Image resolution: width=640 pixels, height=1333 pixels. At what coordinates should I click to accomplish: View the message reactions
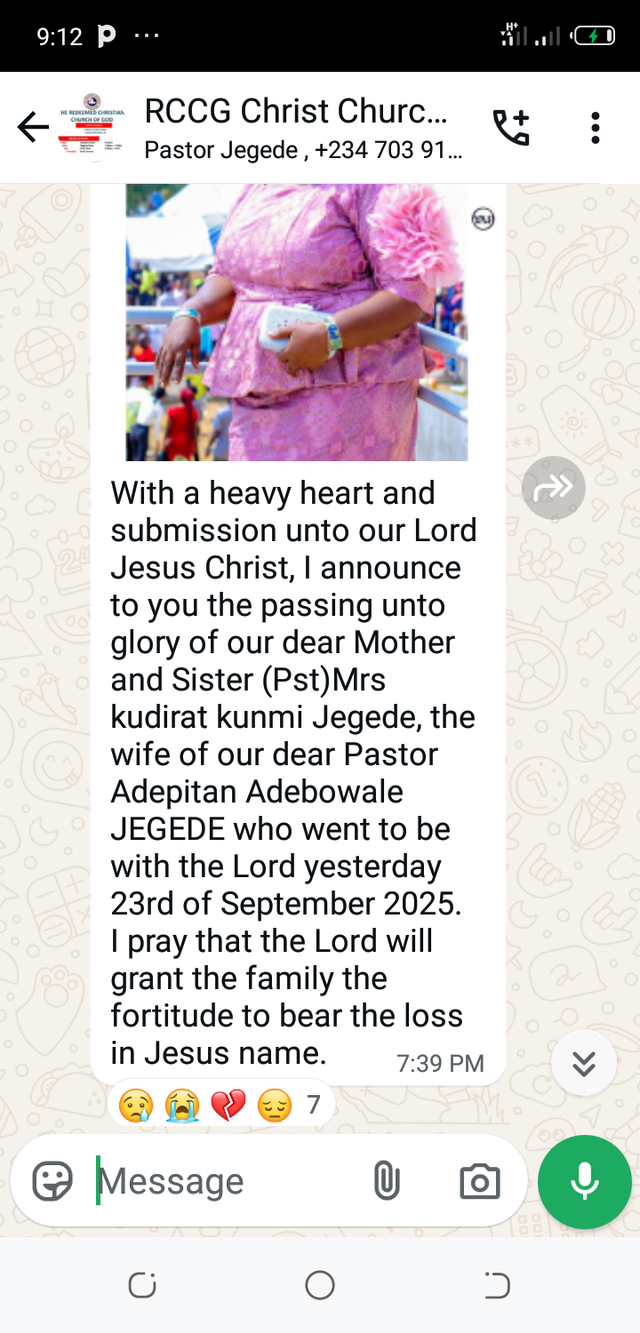(x=221, y=1105)
